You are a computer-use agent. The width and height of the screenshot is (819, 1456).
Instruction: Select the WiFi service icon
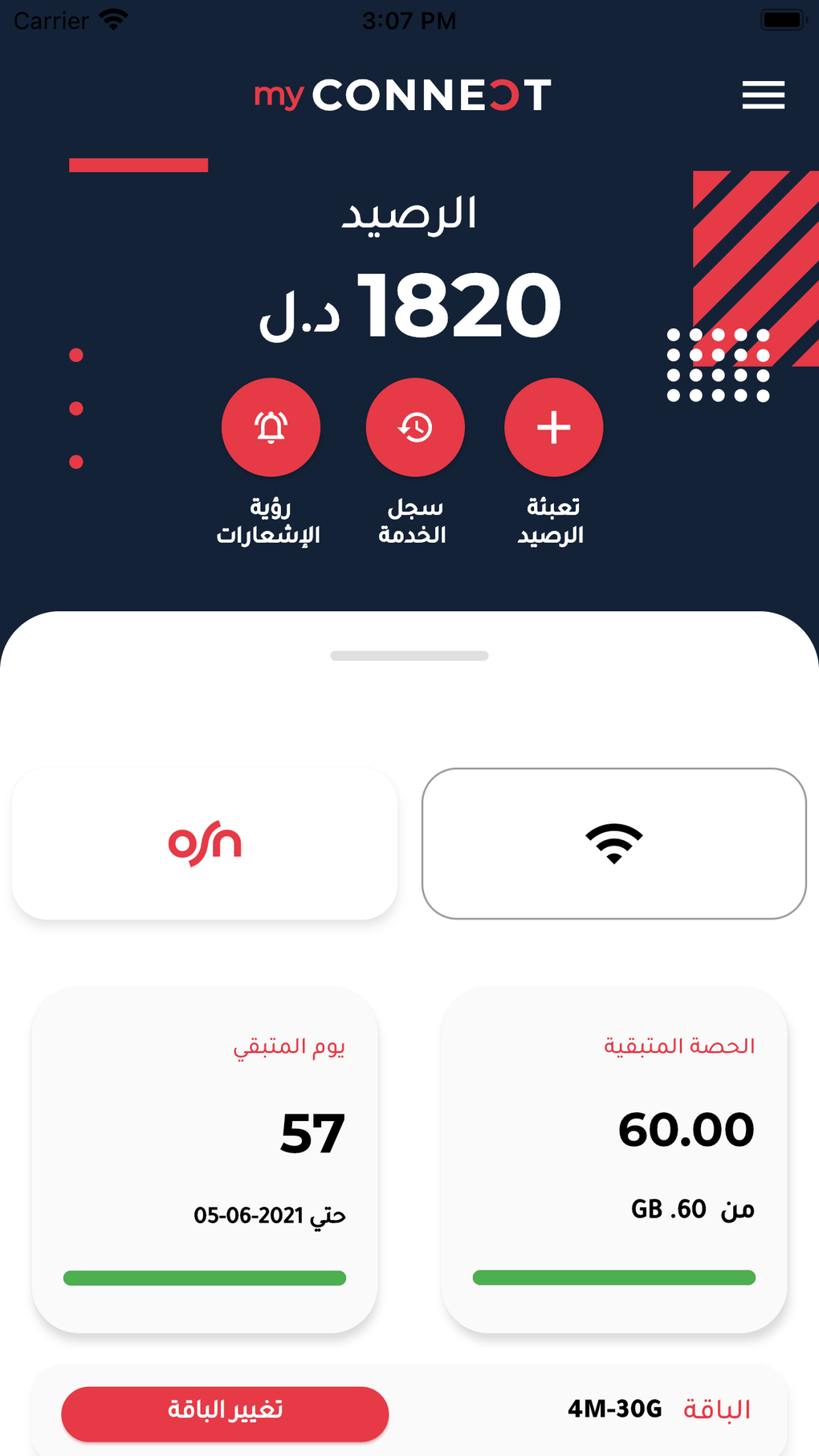[x=614, y=843]
